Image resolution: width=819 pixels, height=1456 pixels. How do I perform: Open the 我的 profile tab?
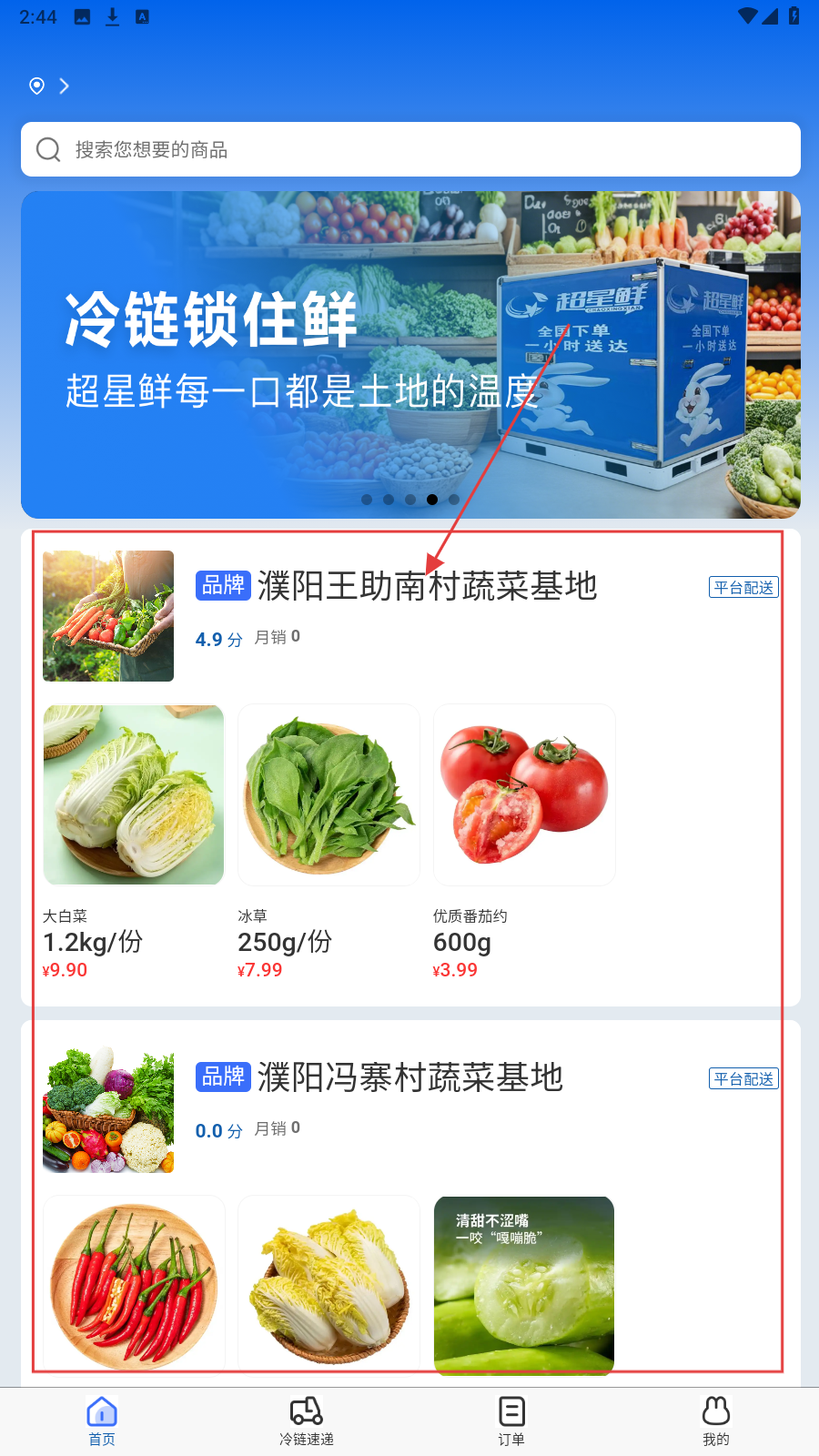(716, 1421)
